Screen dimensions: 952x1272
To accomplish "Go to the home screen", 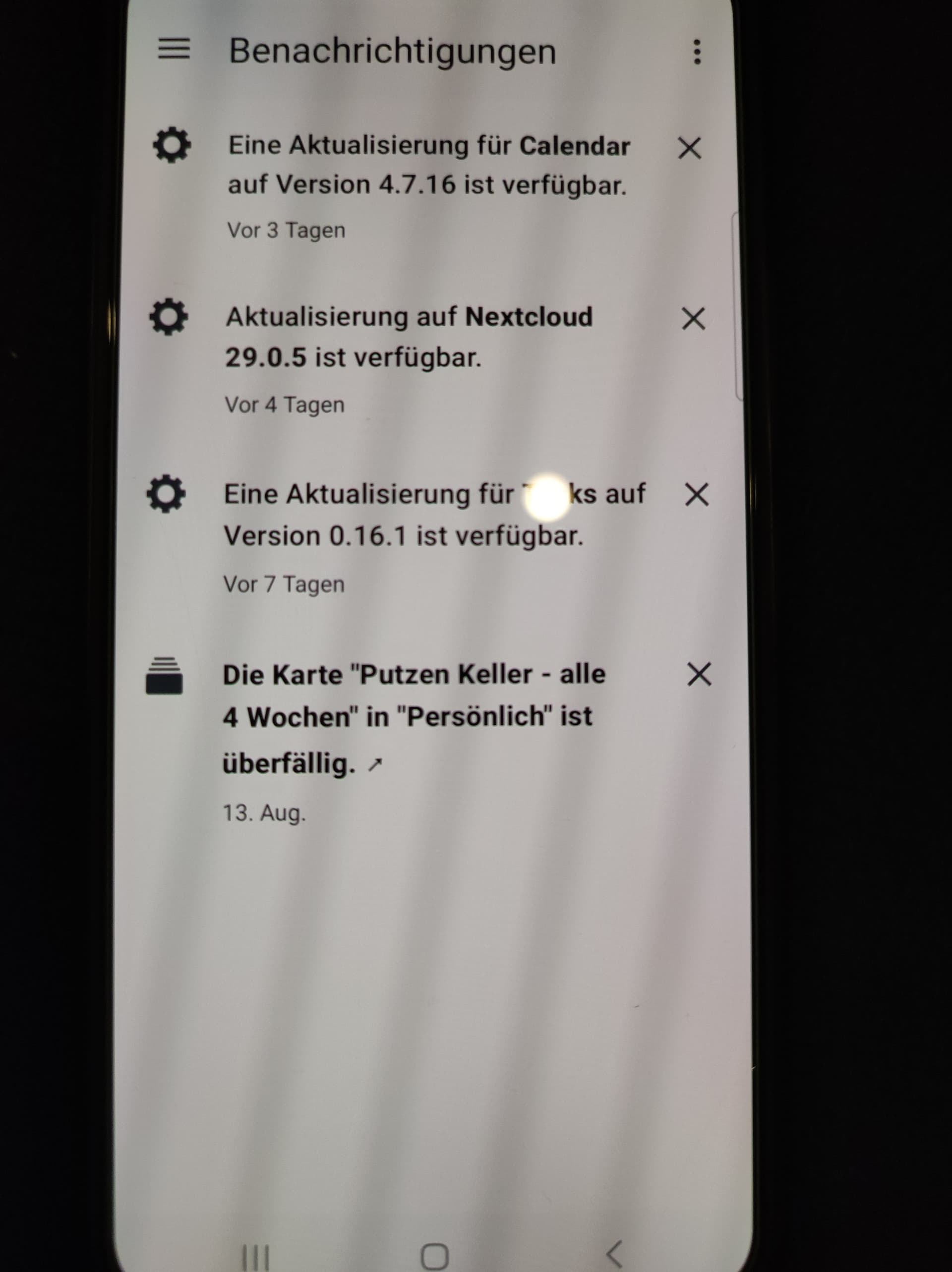I will [434, 1256].
